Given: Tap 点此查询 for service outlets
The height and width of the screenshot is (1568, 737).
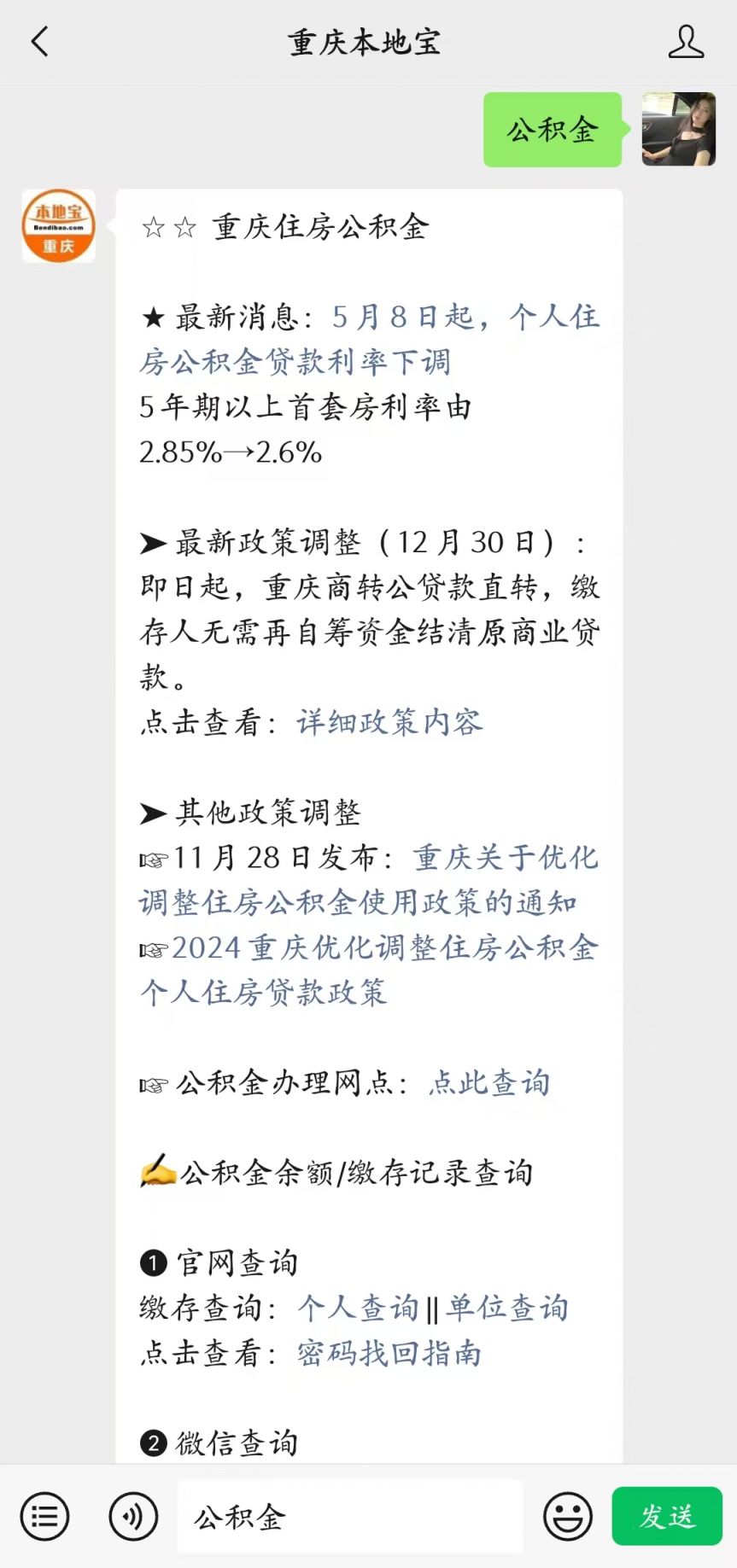Looking at the screenshot, I should click(x=489, y=1082).
